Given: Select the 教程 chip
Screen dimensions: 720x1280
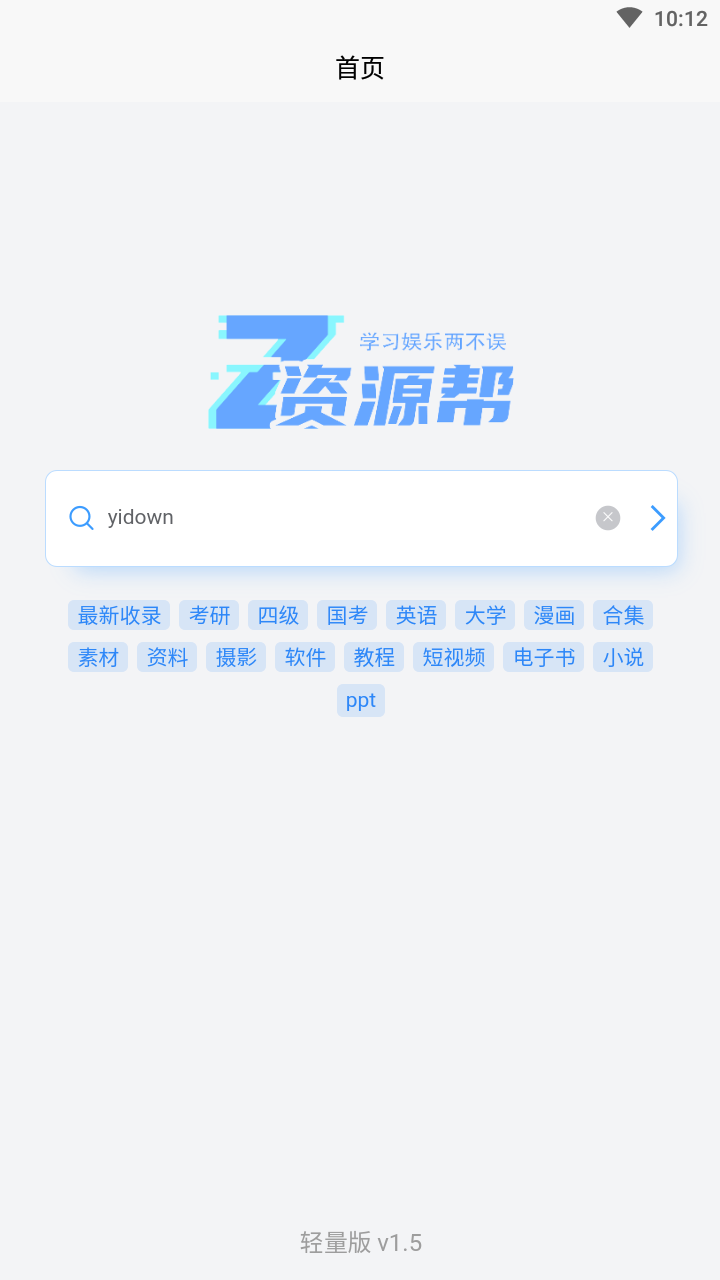Looking at the screenshot, I should [374, 657].
